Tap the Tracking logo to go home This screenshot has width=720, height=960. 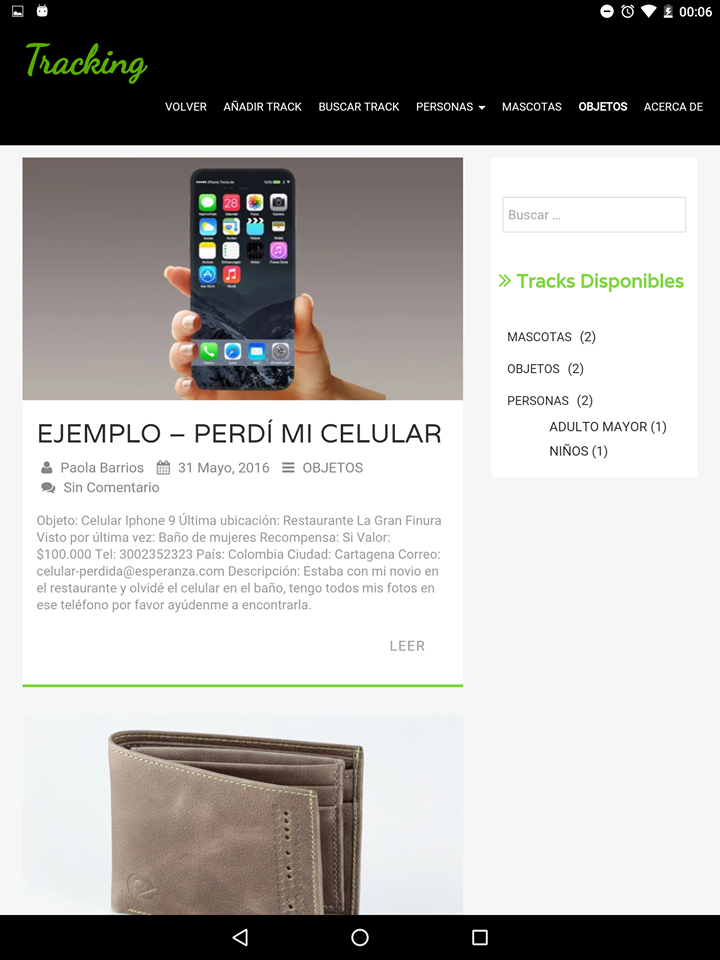86,62
